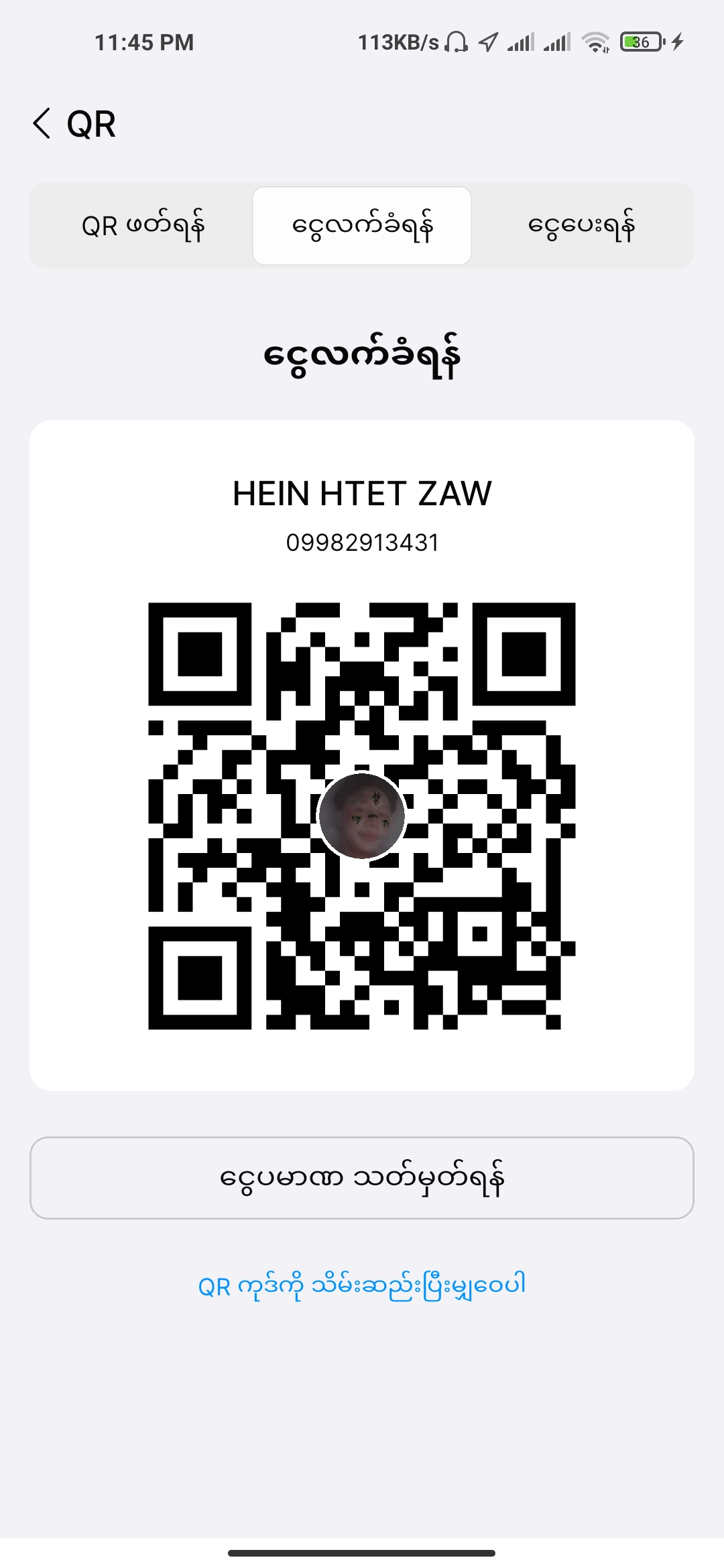Switch to the QR ဖတ်ရန် tab
Image resolution: width=724 pixels, height=1568 pixels.
tap(142, 226)
